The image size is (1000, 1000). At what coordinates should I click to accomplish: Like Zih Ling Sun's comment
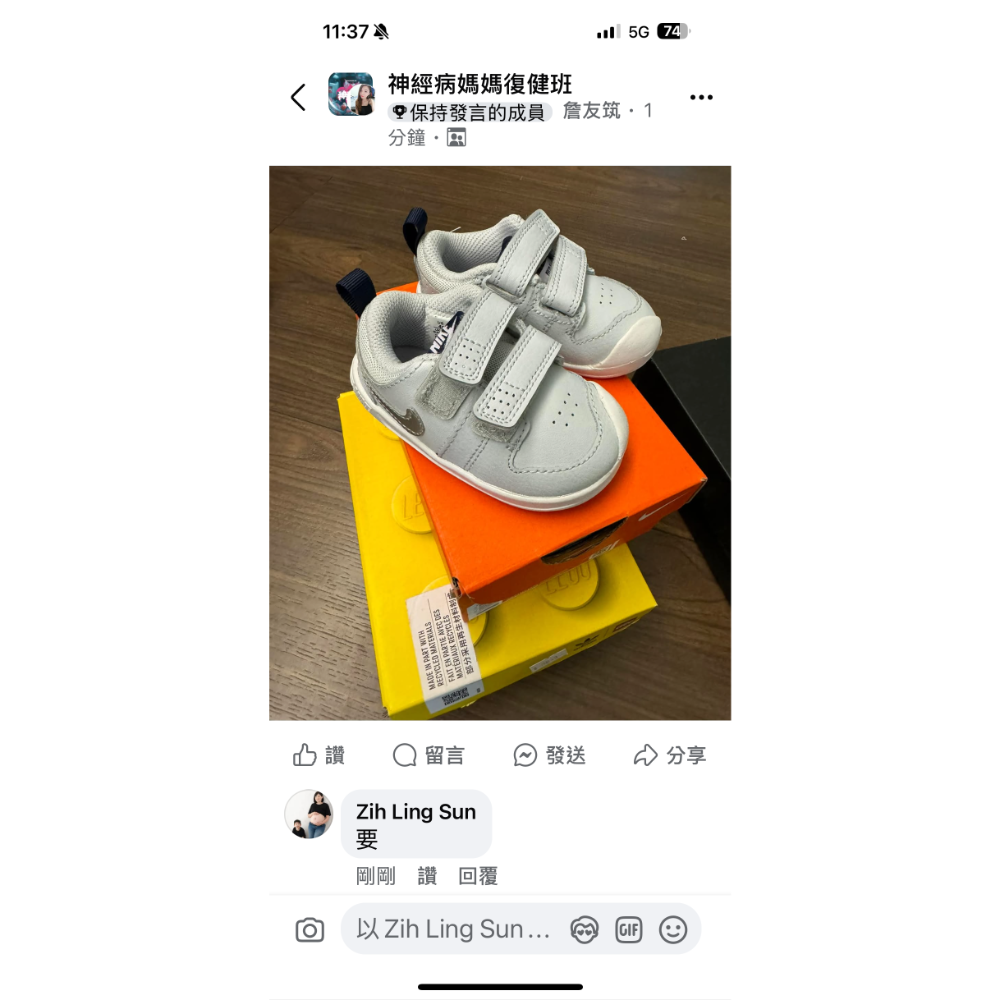[x=427, y=876]
